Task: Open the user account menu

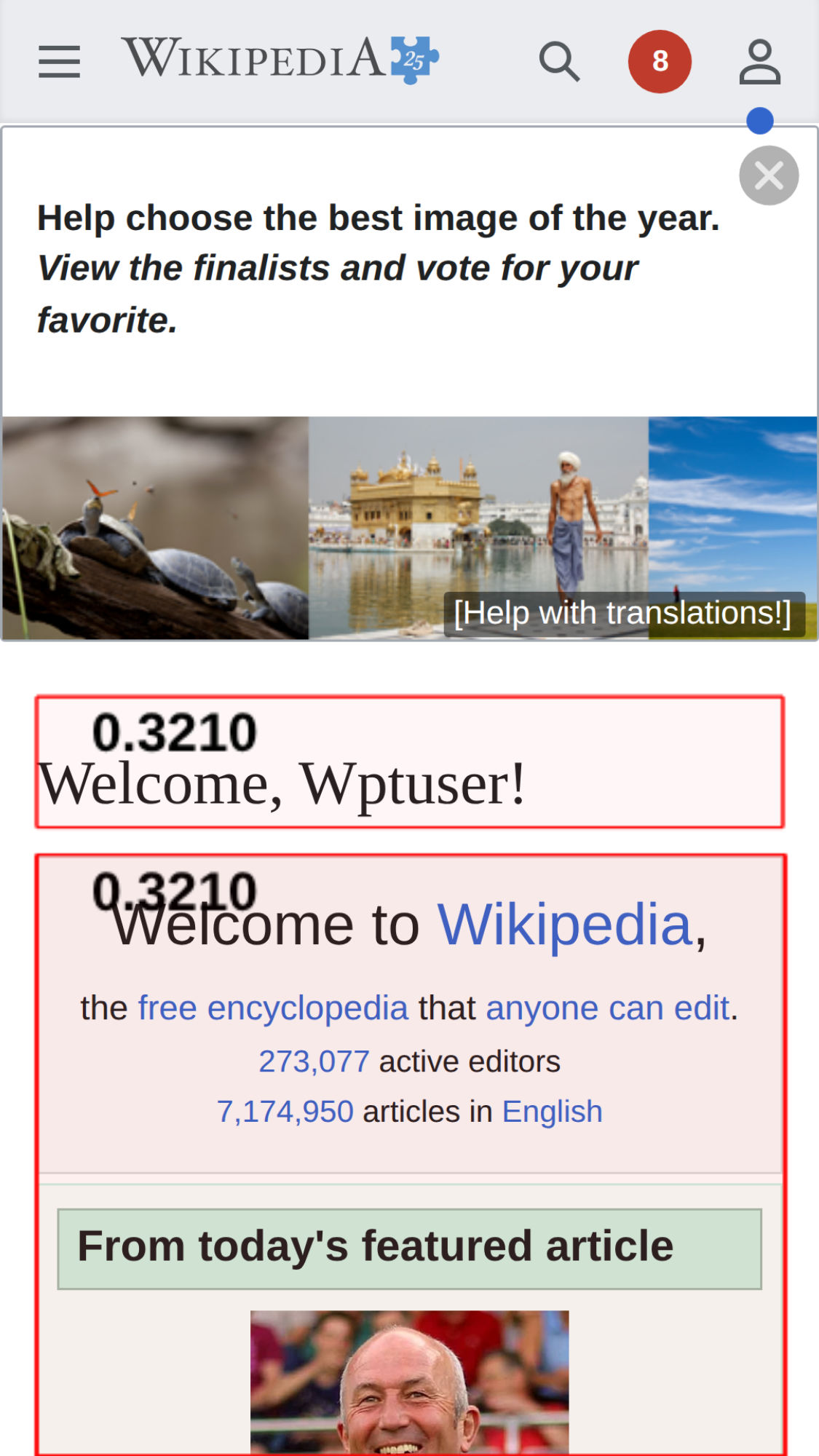Action: click(x=760, y=61)
